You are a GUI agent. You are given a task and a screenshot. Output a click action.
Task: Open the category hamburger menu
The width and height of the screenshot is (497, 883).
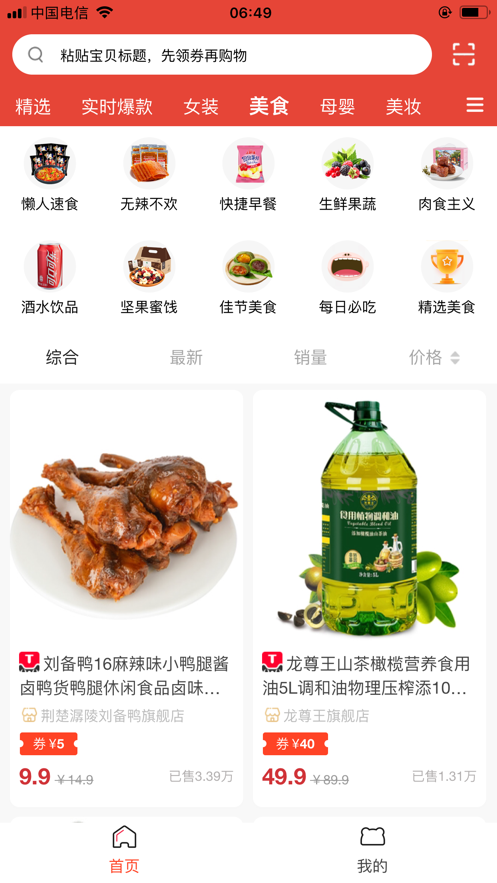point(475,105)
